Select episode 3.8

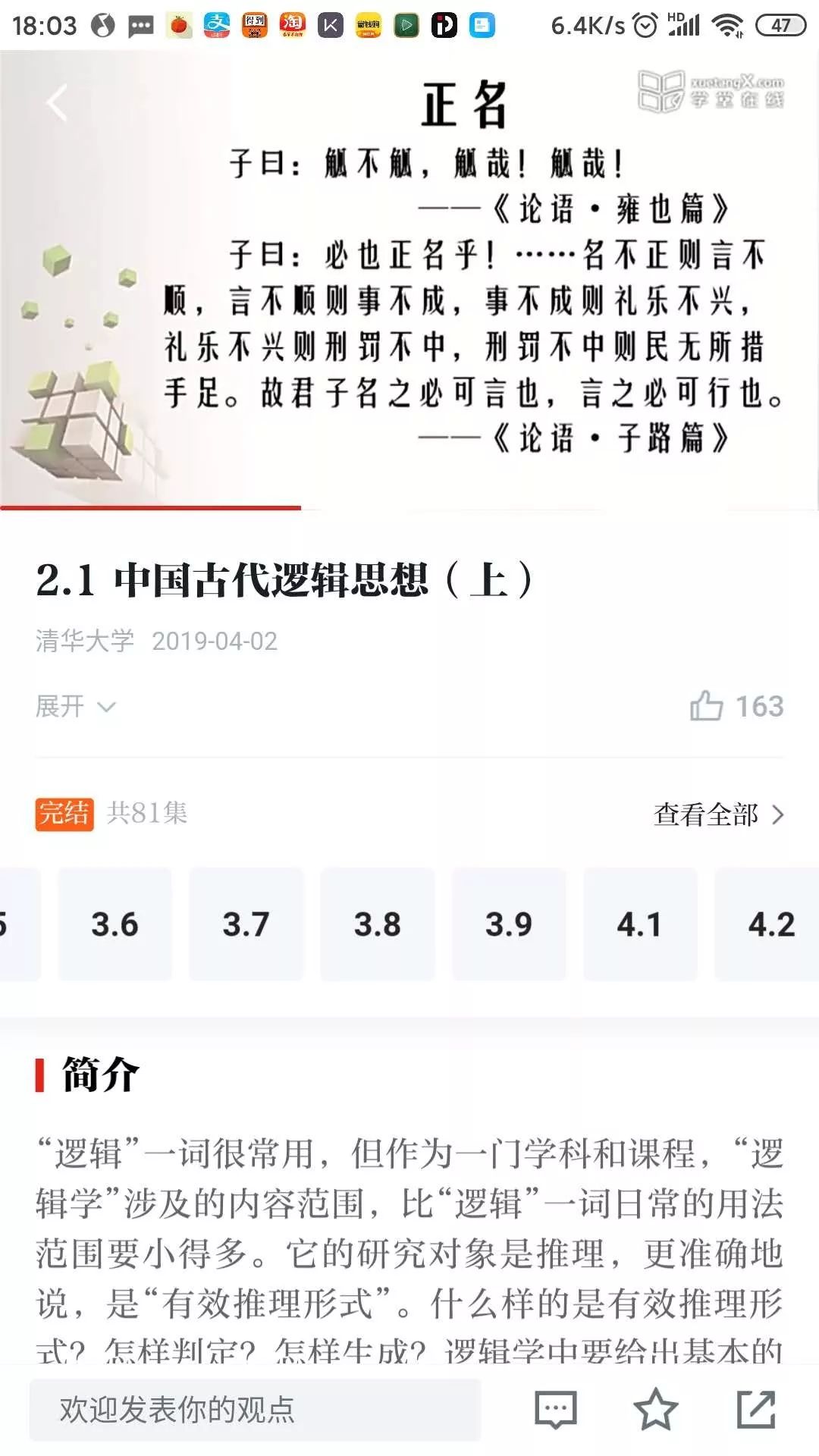(377, 924)
